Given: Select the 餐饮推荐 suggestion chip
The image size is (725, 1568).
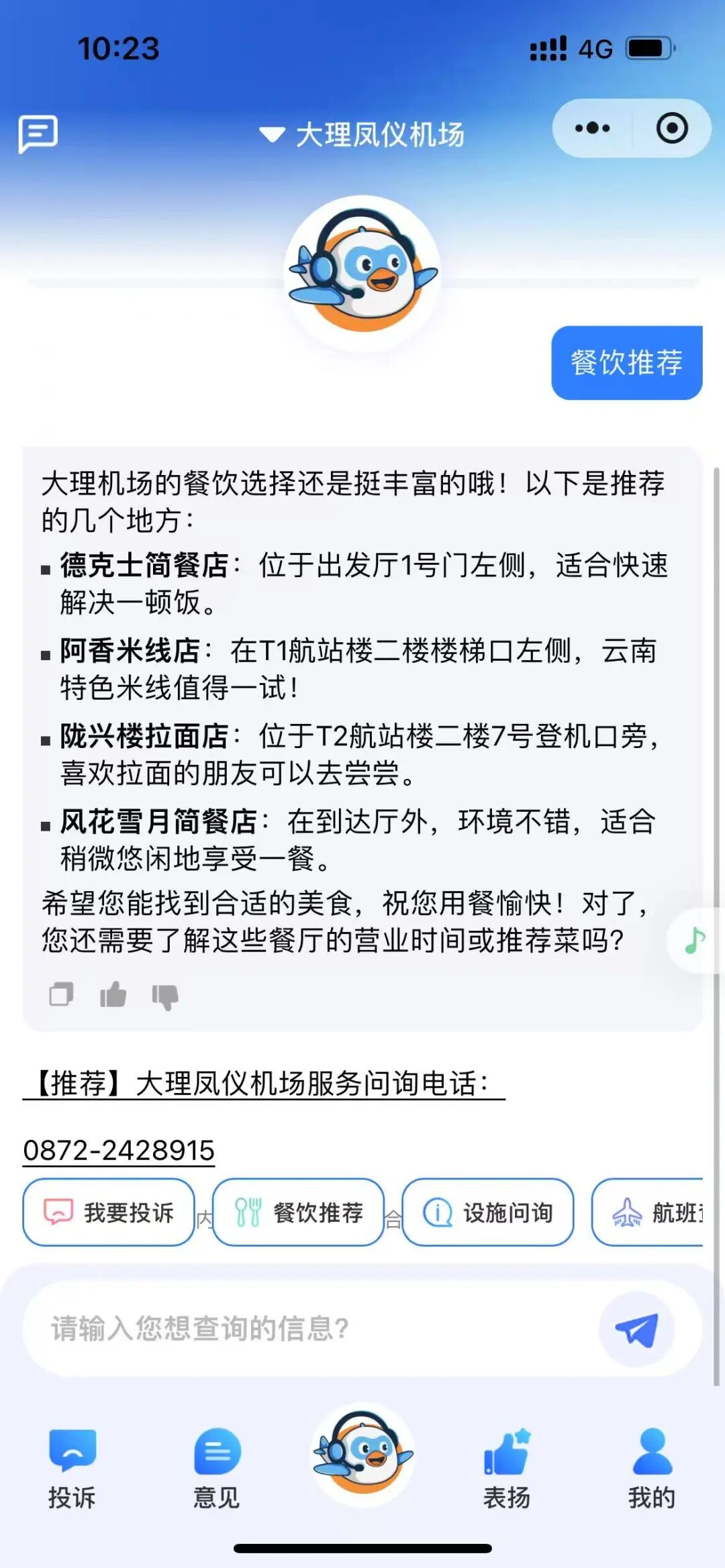Looking at the screenshot, I should [x=298, y=1212].
